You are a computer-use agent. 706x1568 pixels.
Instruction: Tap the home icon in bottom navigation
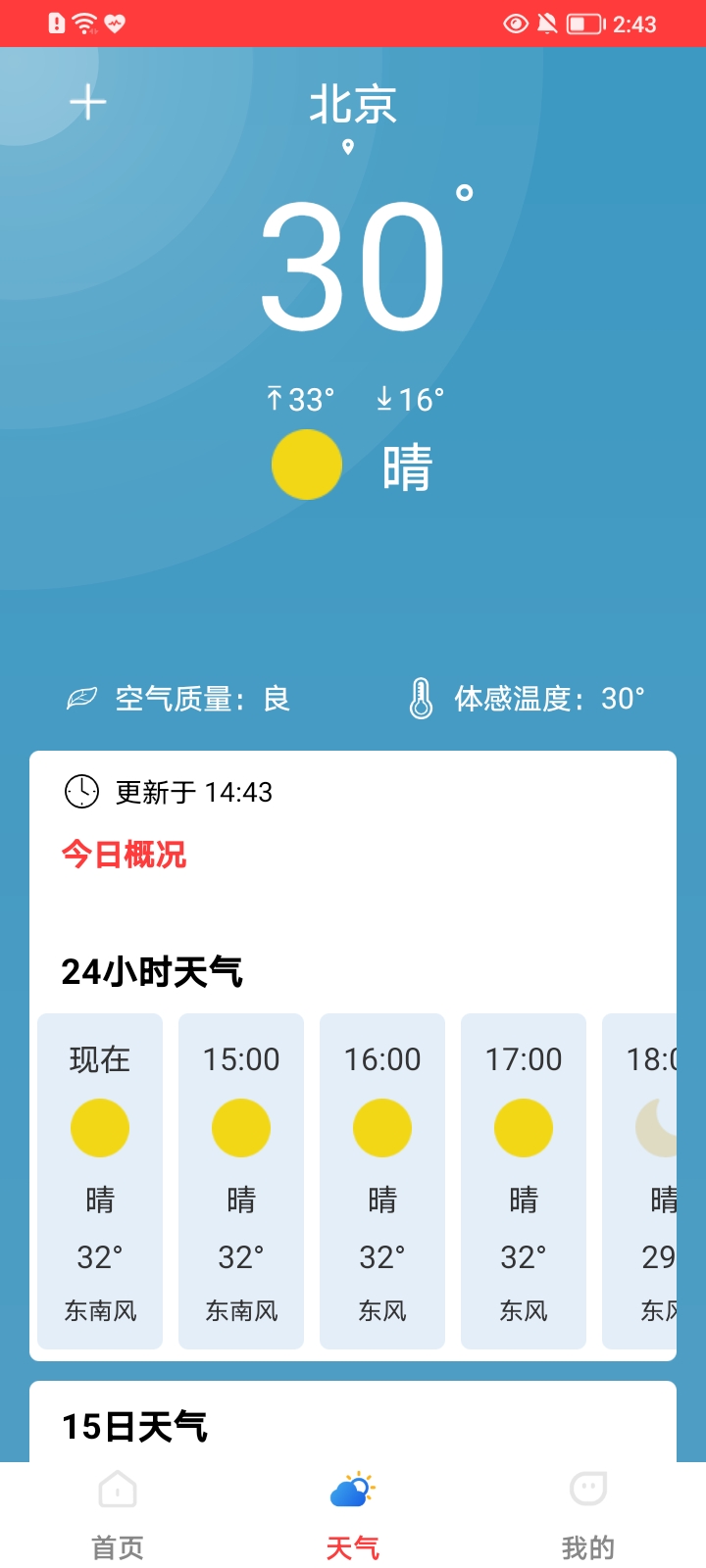pyautogui.click(x=117, y=1488)
